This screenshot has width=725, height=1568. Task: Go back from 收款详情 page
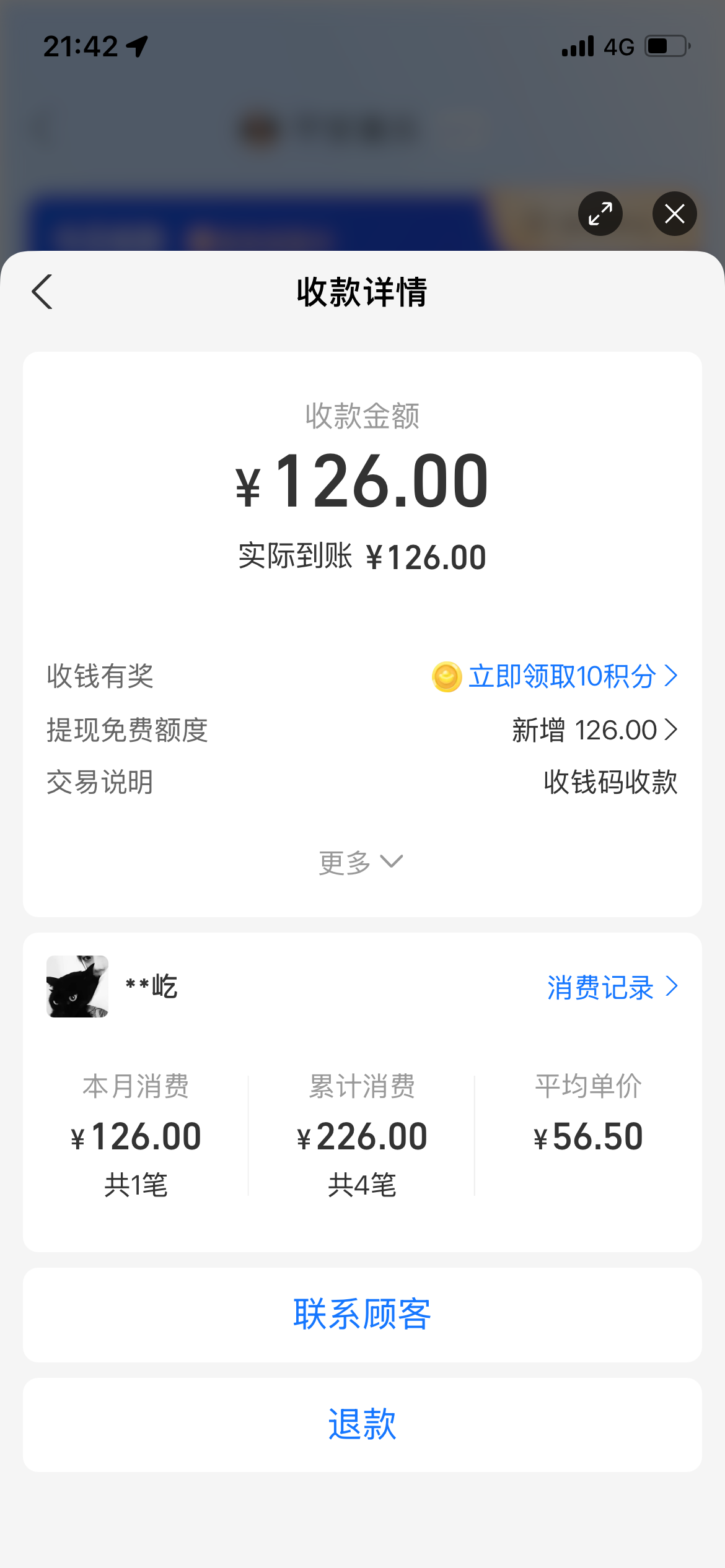tap(42, 292)
